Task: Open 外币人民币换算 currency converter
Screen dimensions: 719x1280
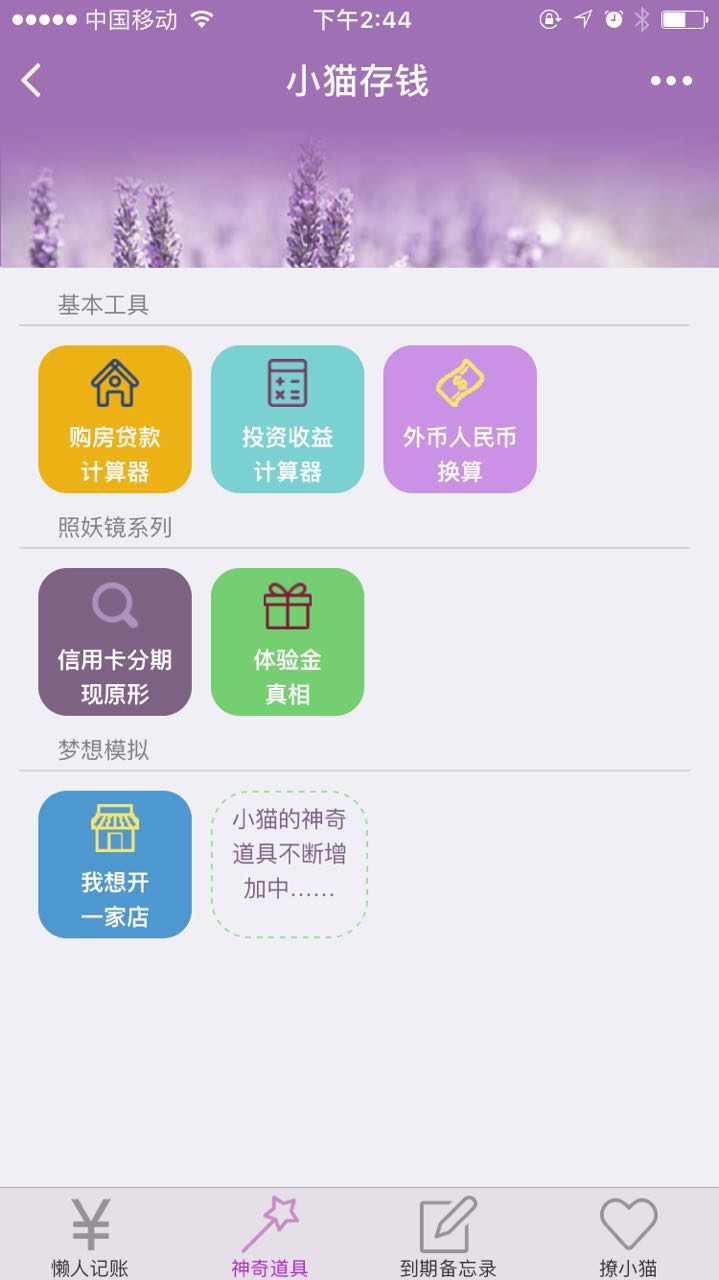Action: 460,419
